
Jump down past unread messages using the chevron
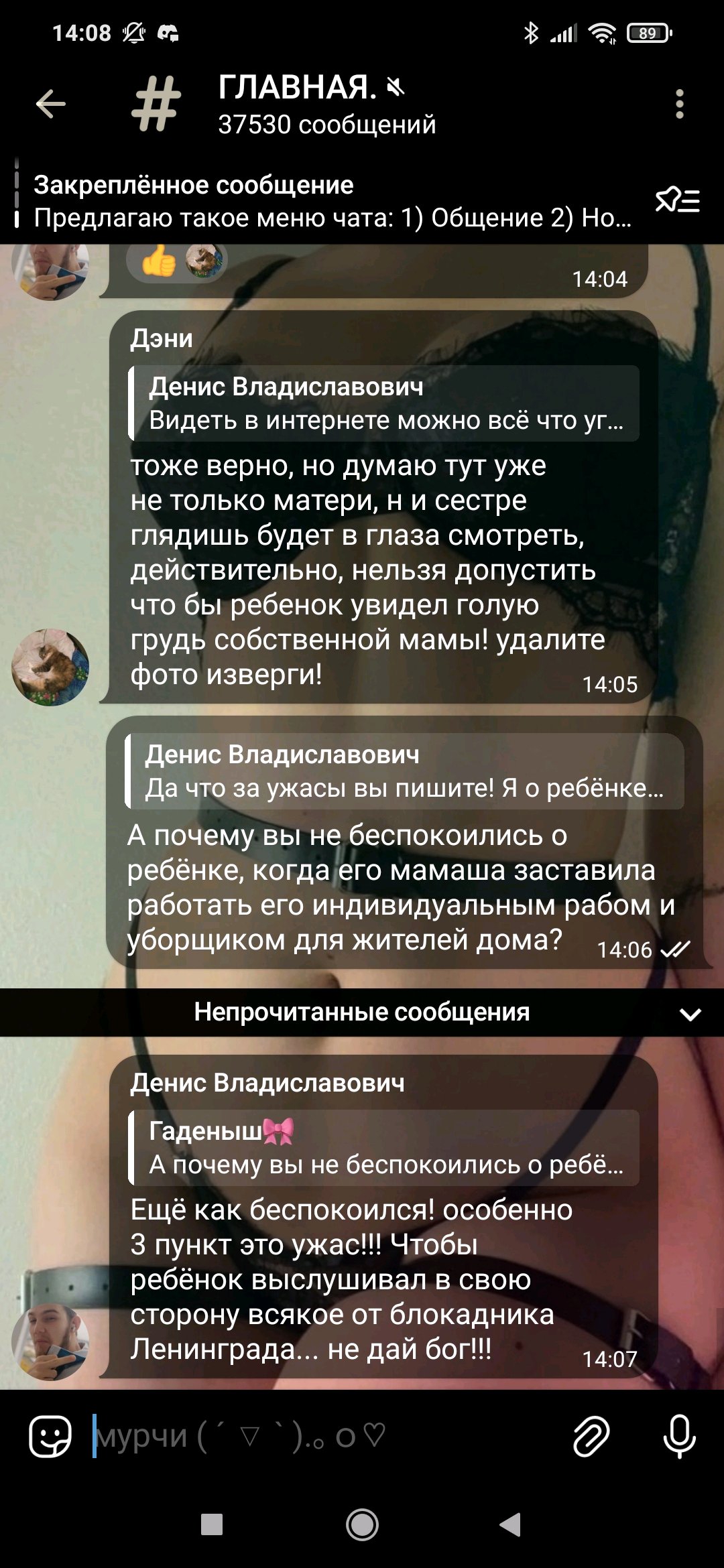[x=690, y=1014]
